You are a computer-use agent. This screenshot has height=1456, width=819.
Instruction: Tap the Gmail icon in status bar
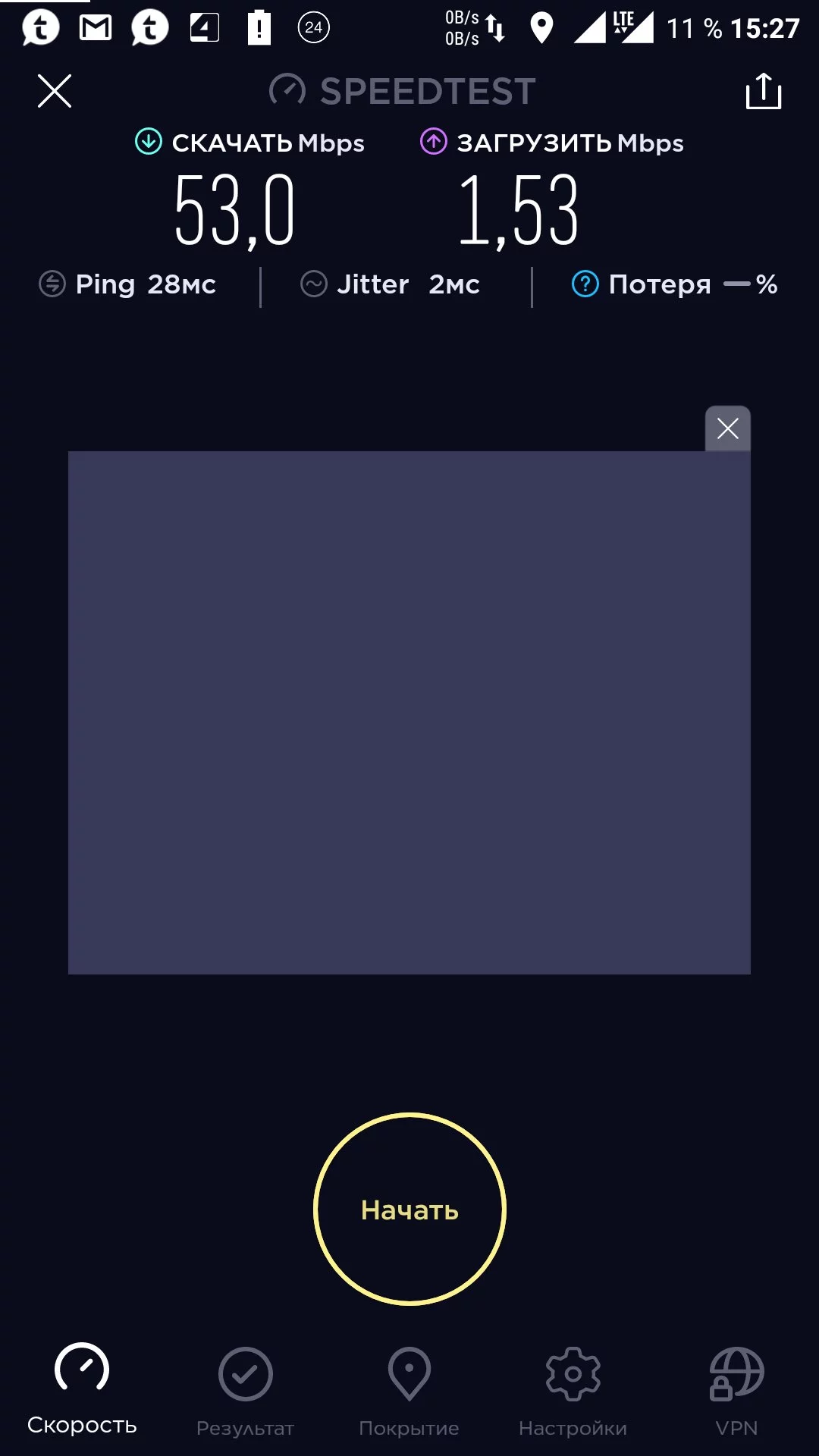coord(95,29)
